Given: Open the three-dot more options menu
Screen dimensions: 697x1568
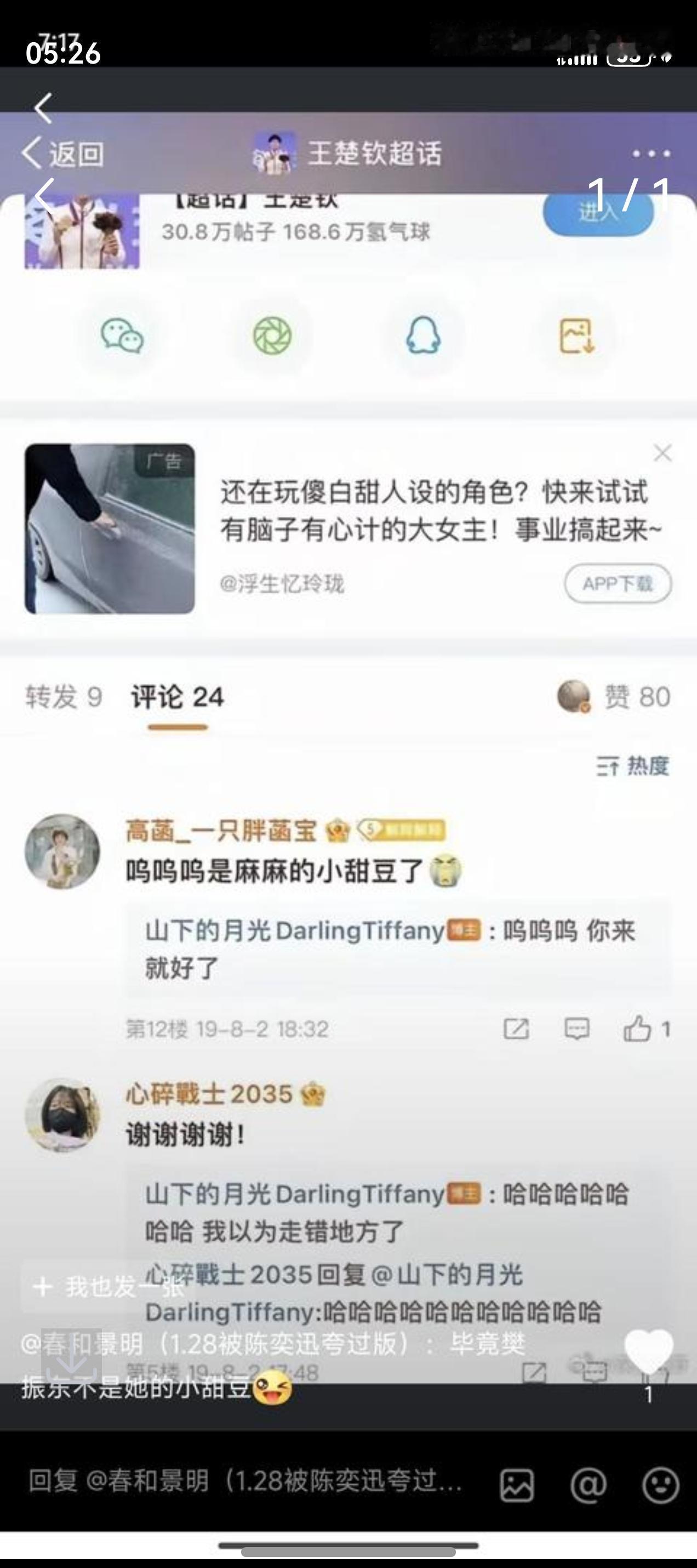Looking at the screenshot, I should (652, 155).
